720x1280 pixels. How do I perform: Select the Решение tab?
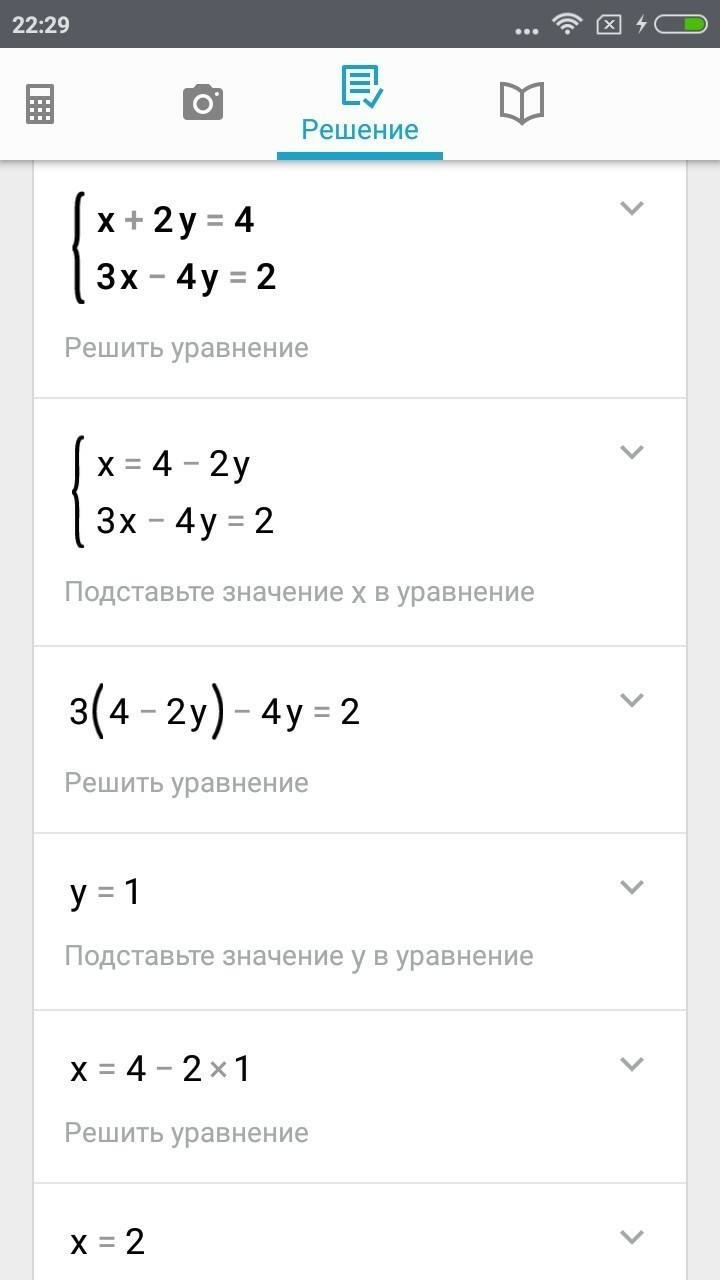coord(360,104)
